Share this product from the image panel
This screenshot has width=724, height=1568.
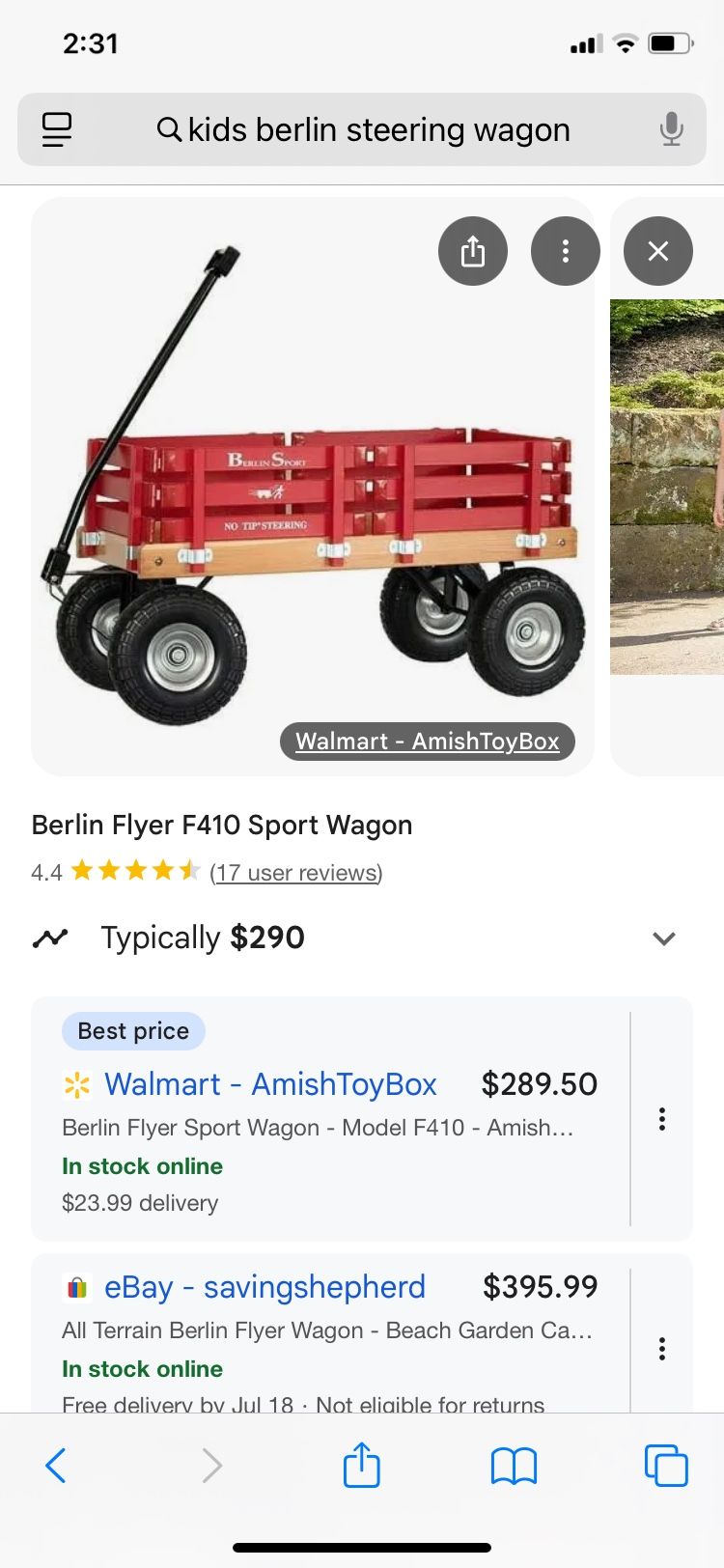[x=472, y=251]
